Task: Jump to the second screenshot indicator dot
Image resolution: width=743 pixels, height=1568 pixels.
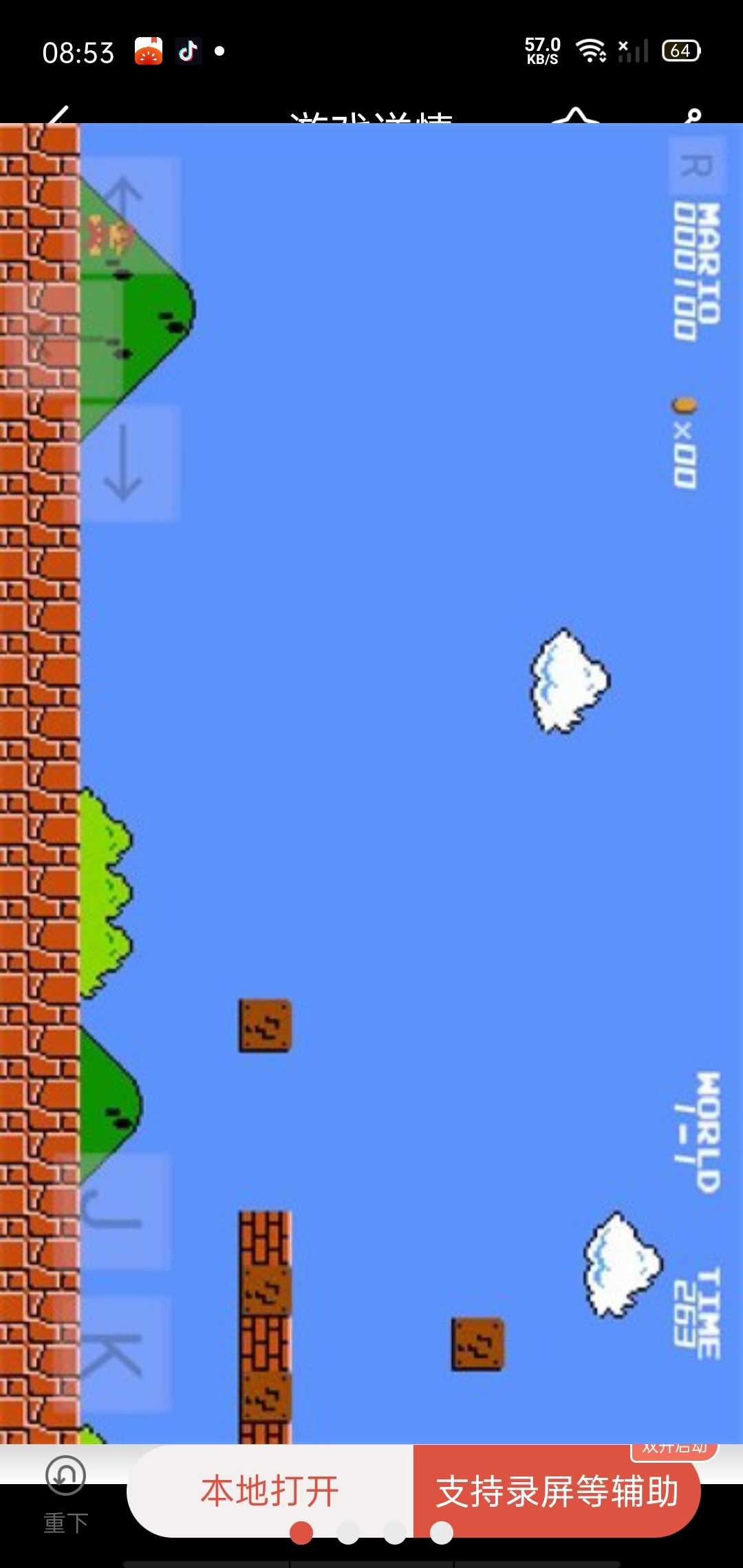Action: [348, 1533]
